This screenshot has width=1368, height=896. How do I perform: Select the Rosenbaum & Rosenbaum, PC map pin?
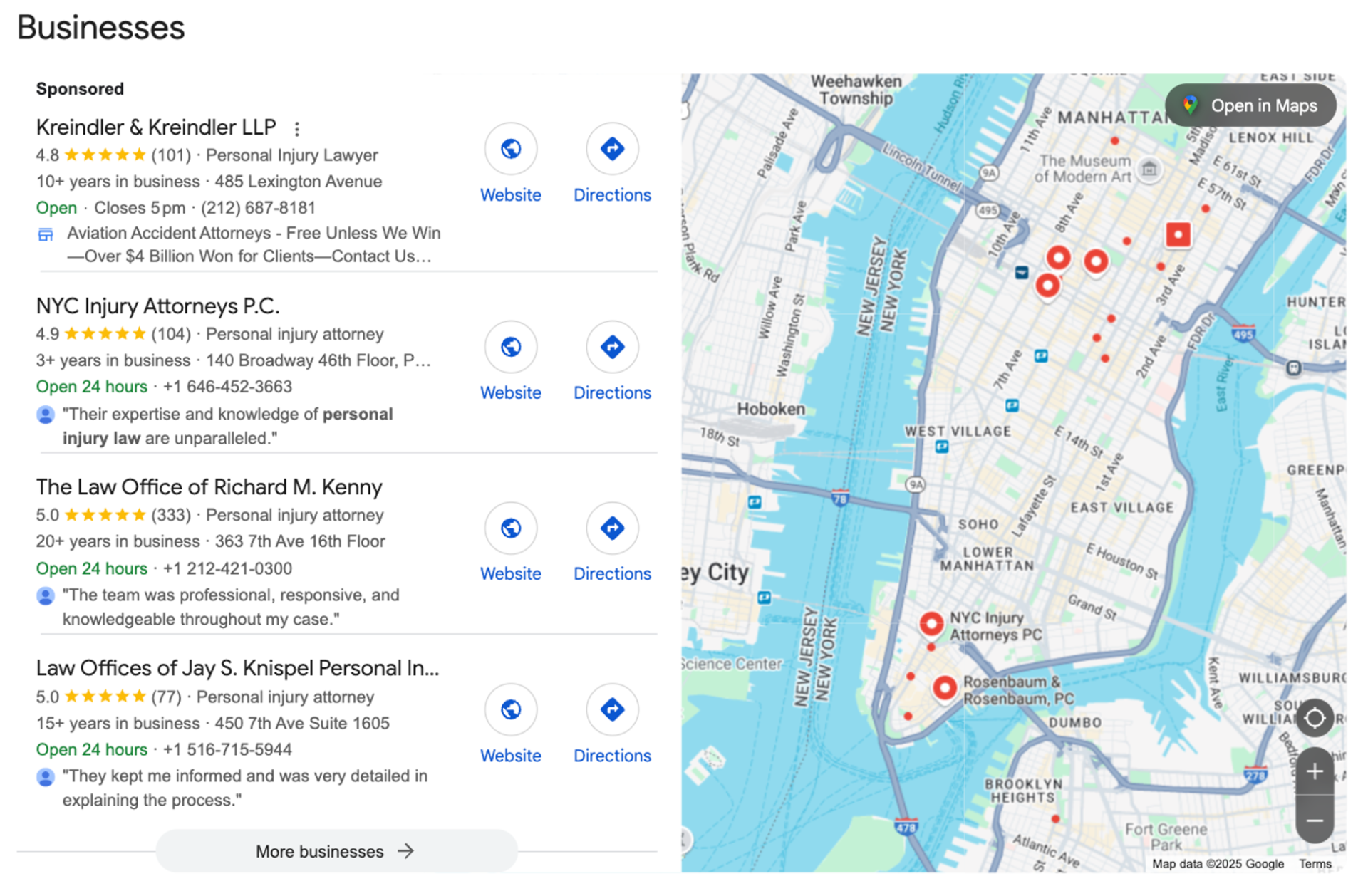point(945,688)
